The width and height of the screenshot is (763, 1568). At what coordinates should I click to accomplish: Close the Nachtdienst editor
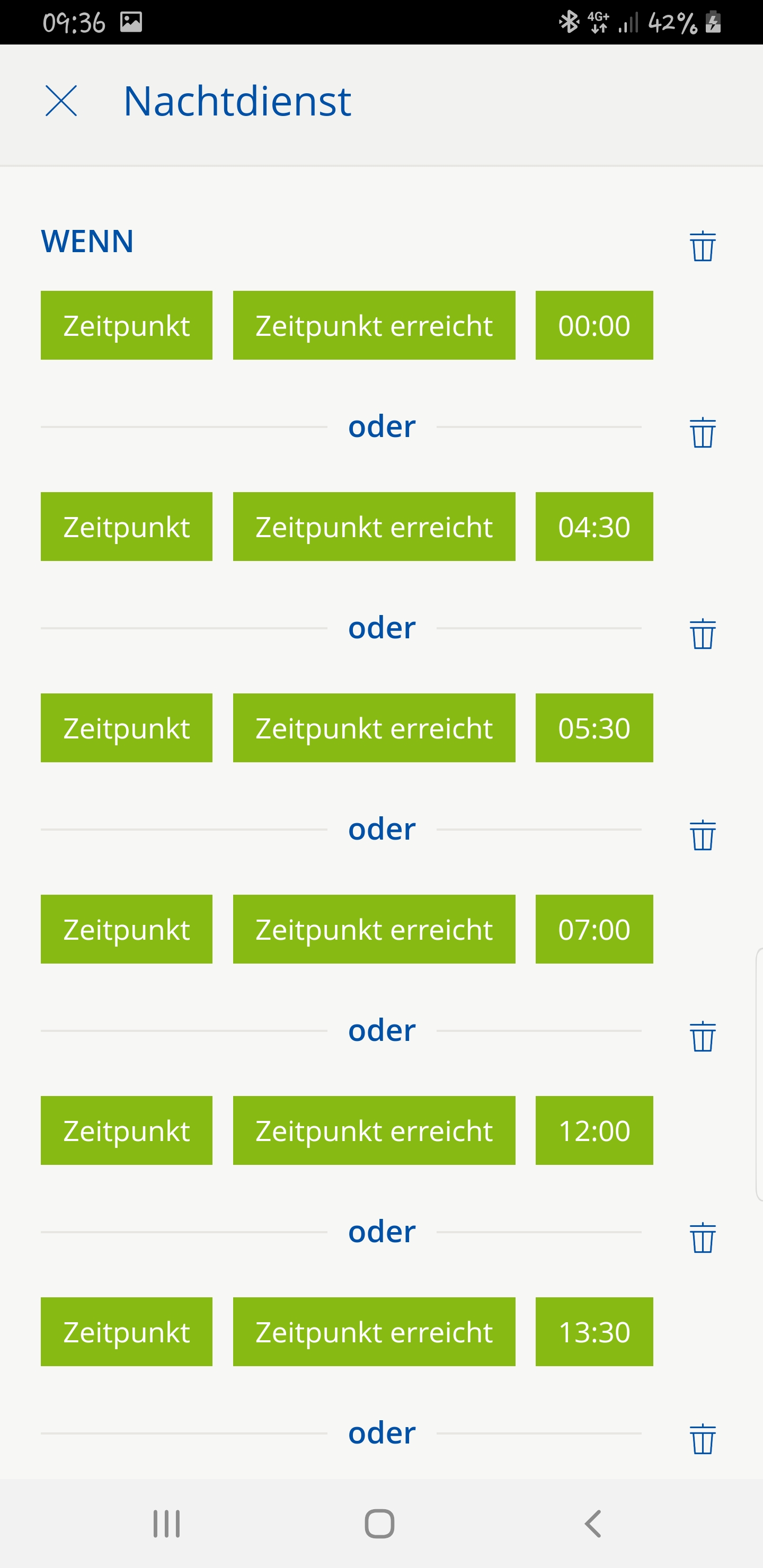(61, 101)
